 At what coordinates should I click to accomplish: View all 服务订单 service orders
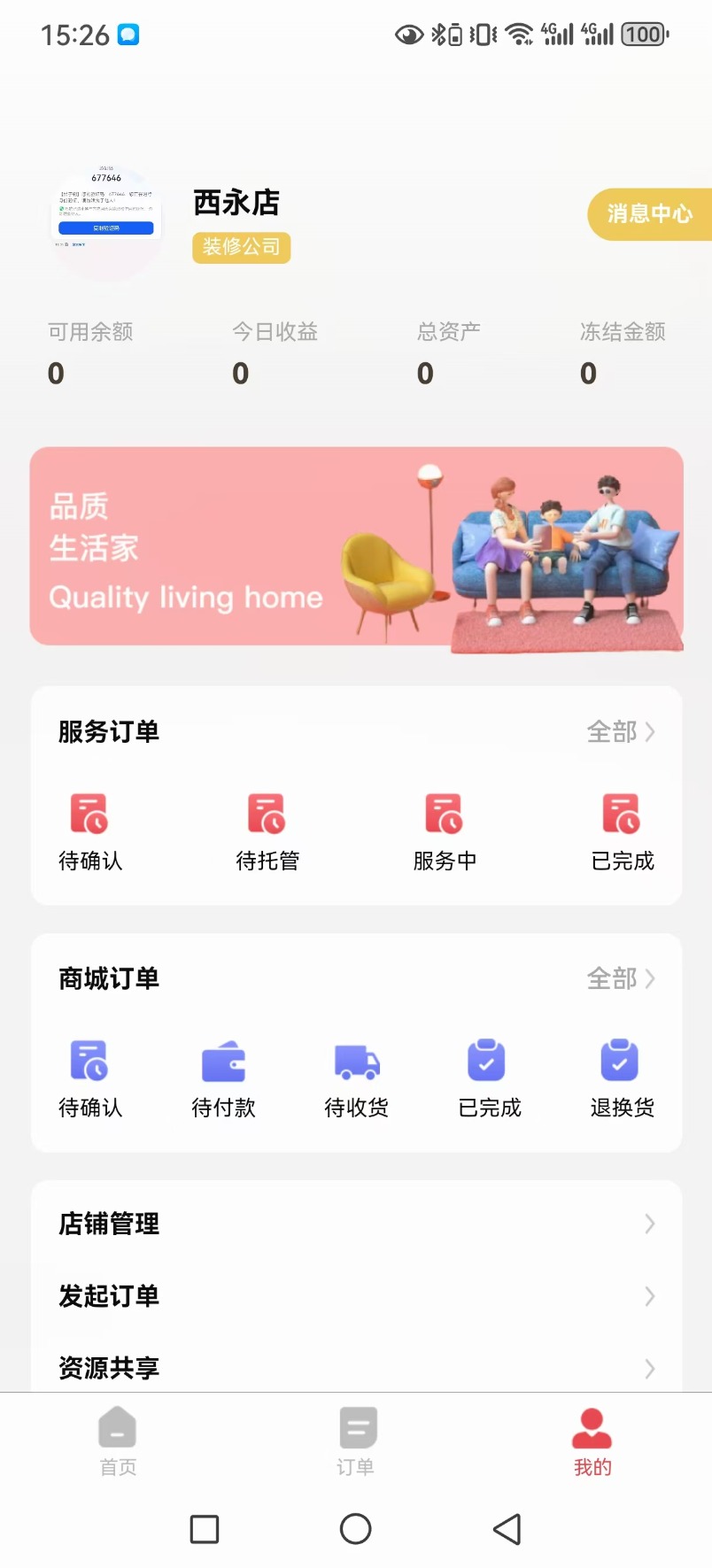point(621,732)
